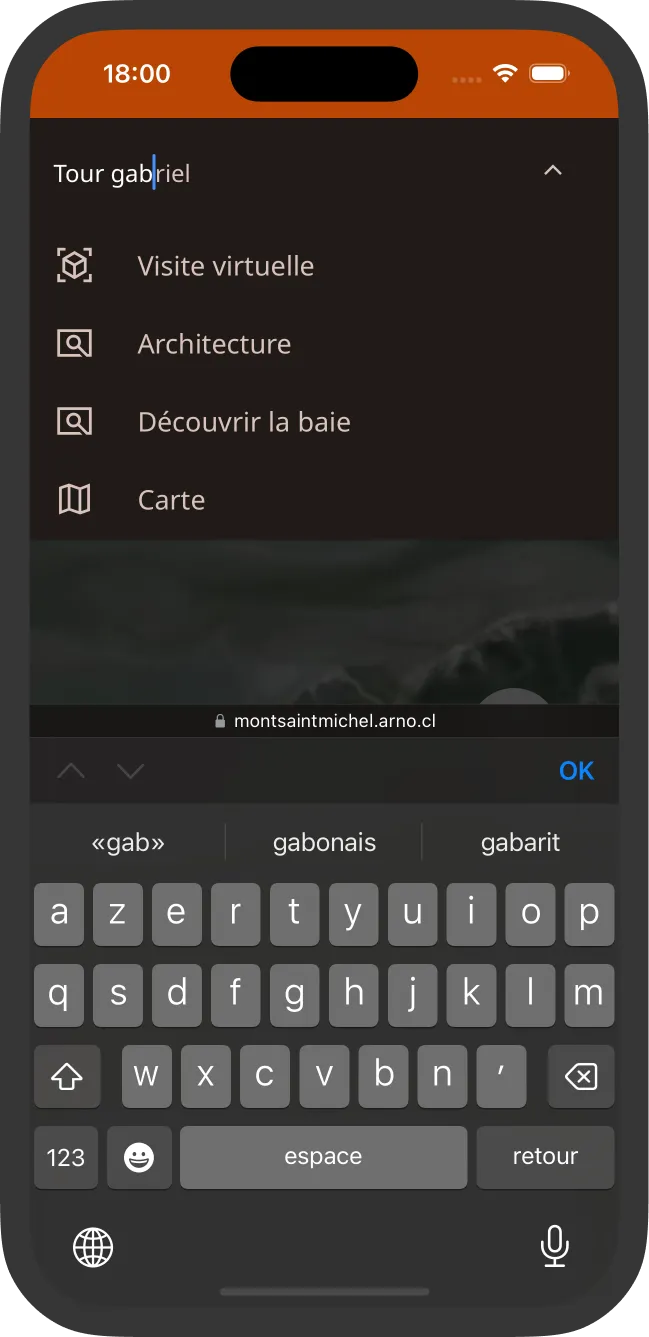Open the montsaintmichel.arno.cl address bar
The height and width of the screenshot is (1337, 649).
click(325, 721)
